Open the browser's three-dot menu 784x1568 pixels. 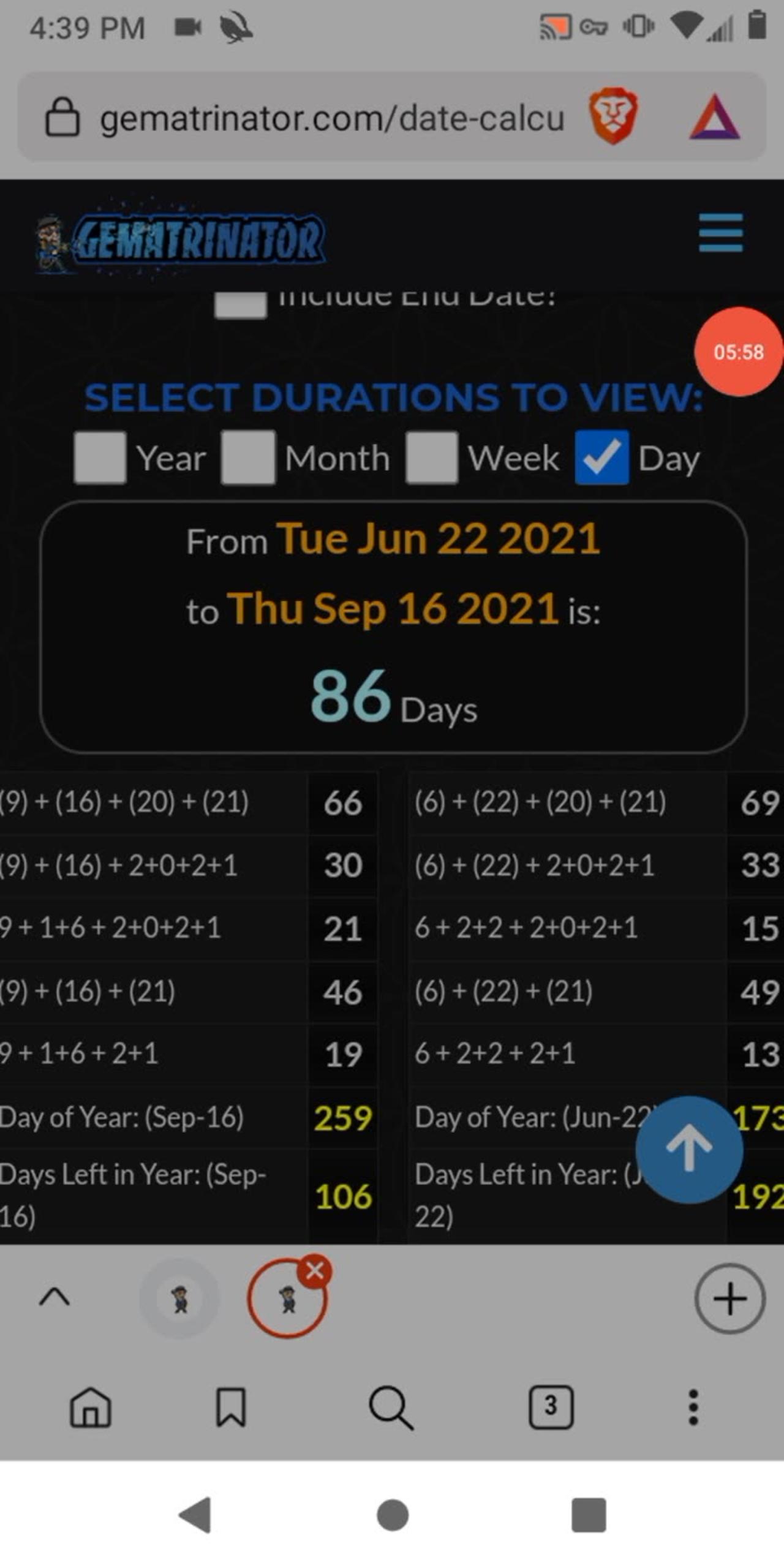tap(693, 1408)
